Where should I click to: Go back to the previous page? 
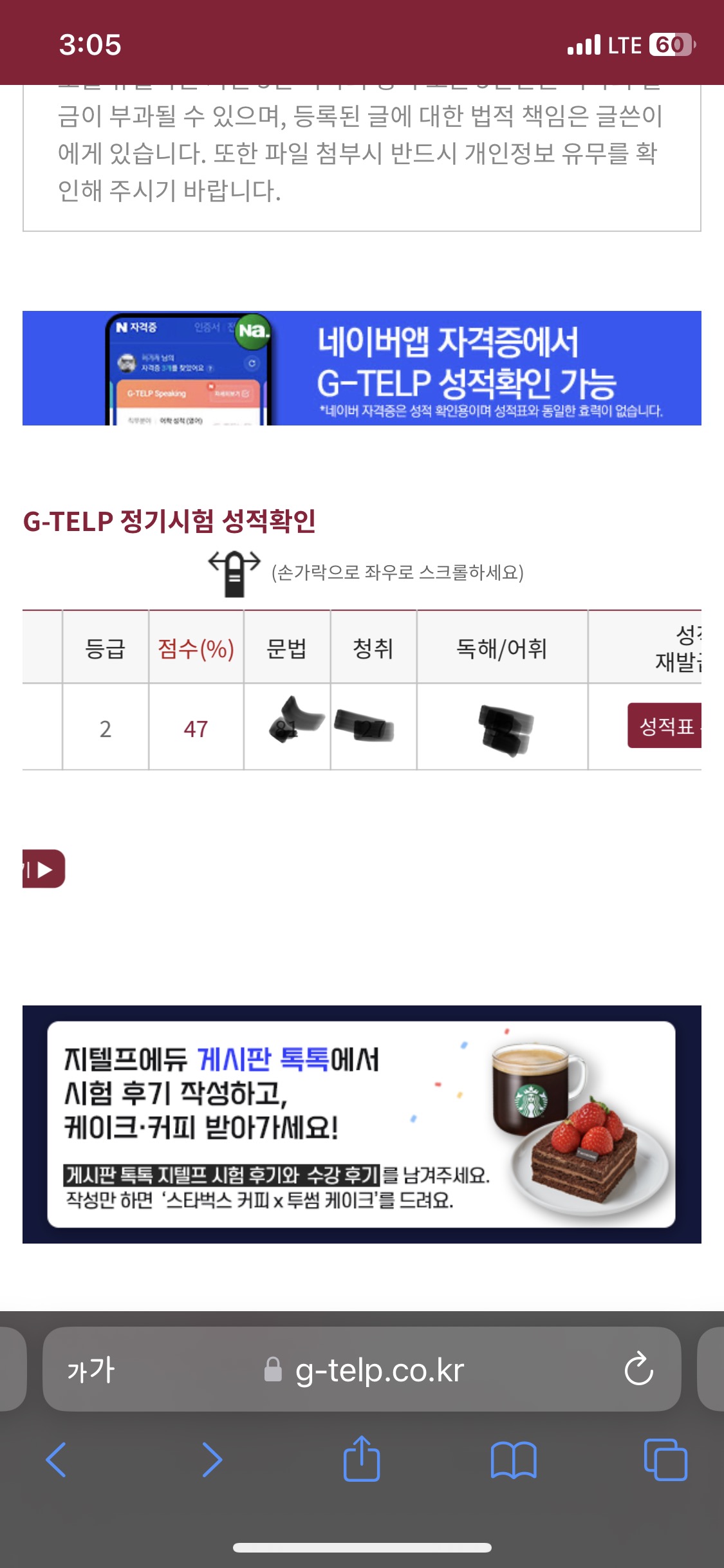click(x=57, y=1460)
